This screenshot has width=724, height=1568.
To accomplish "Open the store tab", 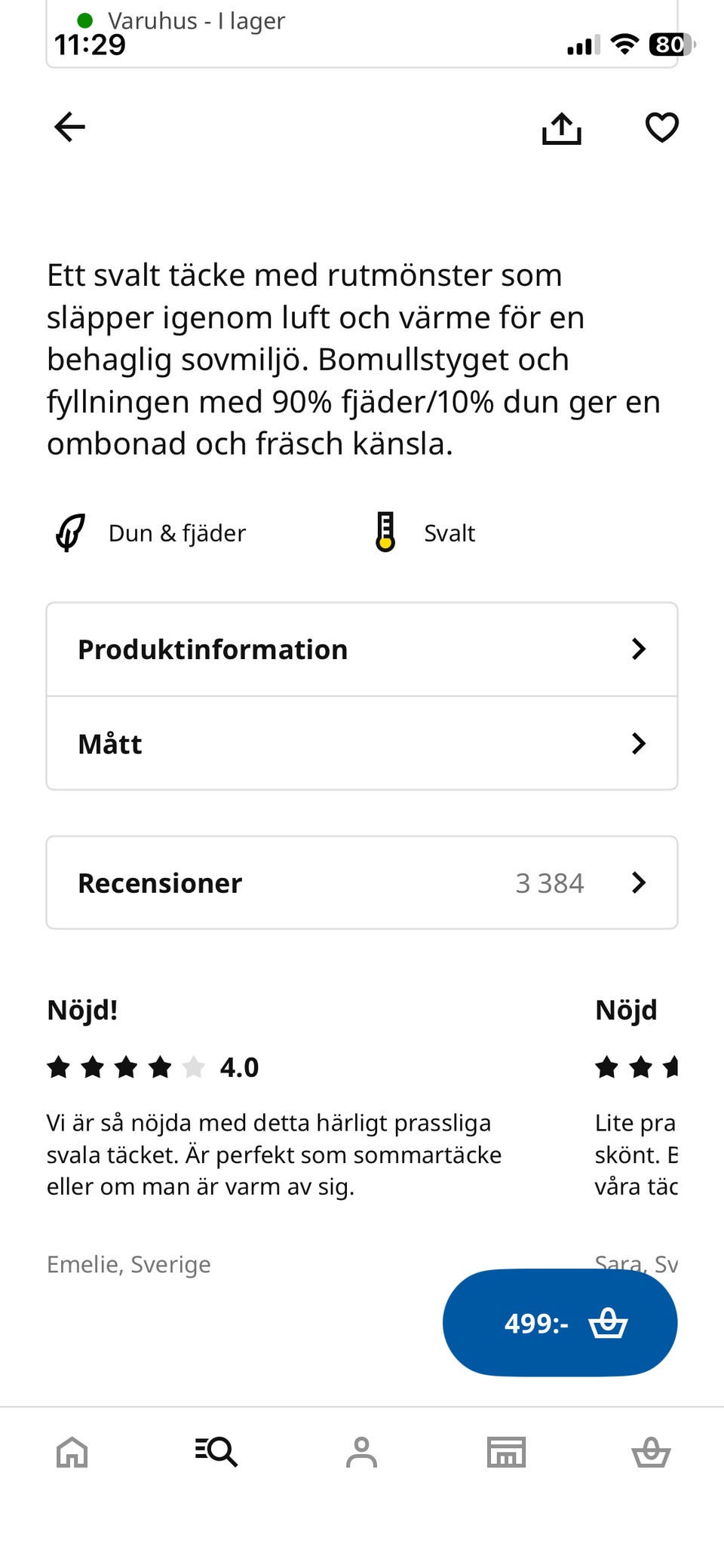I will click(506, 1452).
